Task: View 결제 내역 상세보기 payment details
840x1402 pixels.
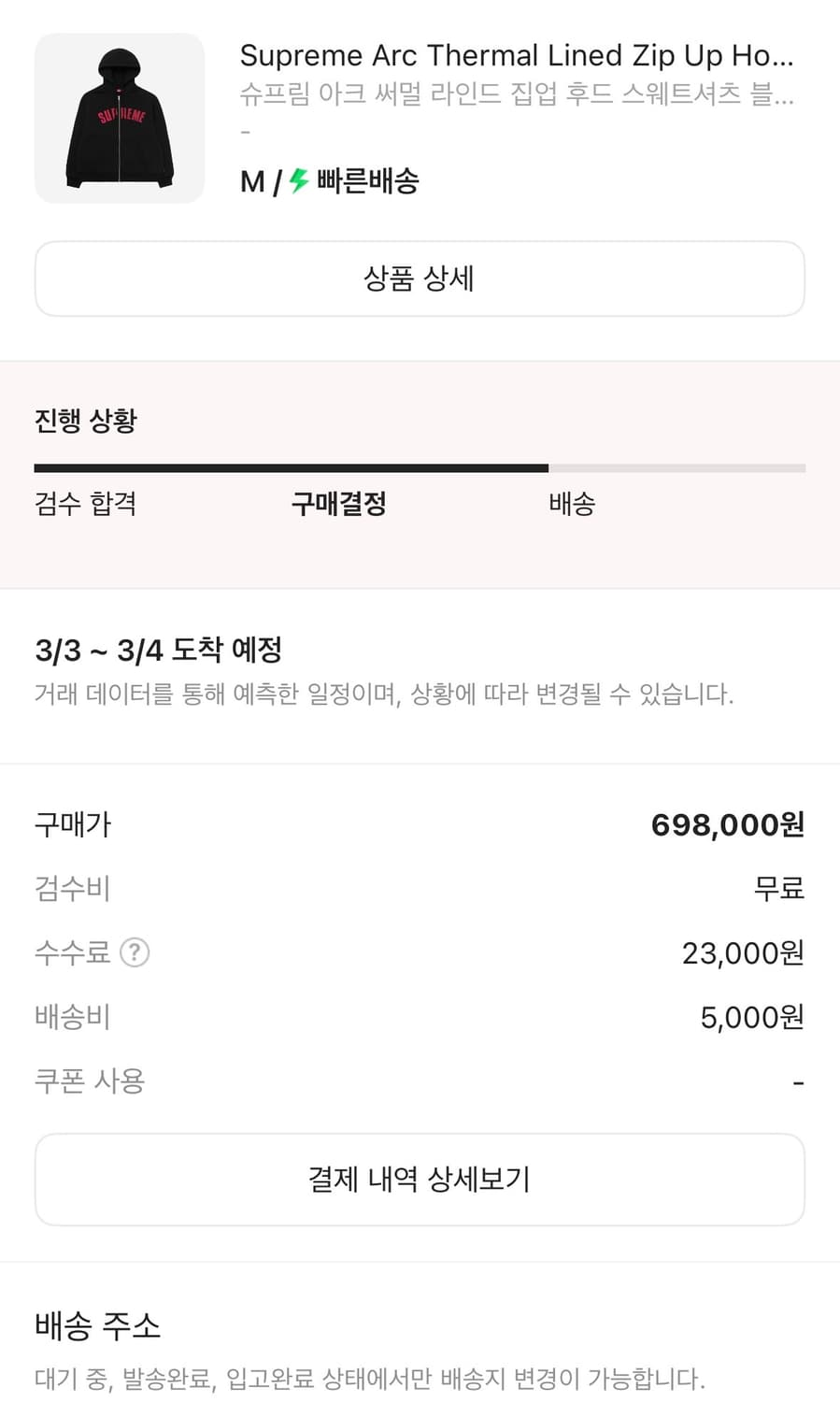Action: click(x=420, y=1179)
